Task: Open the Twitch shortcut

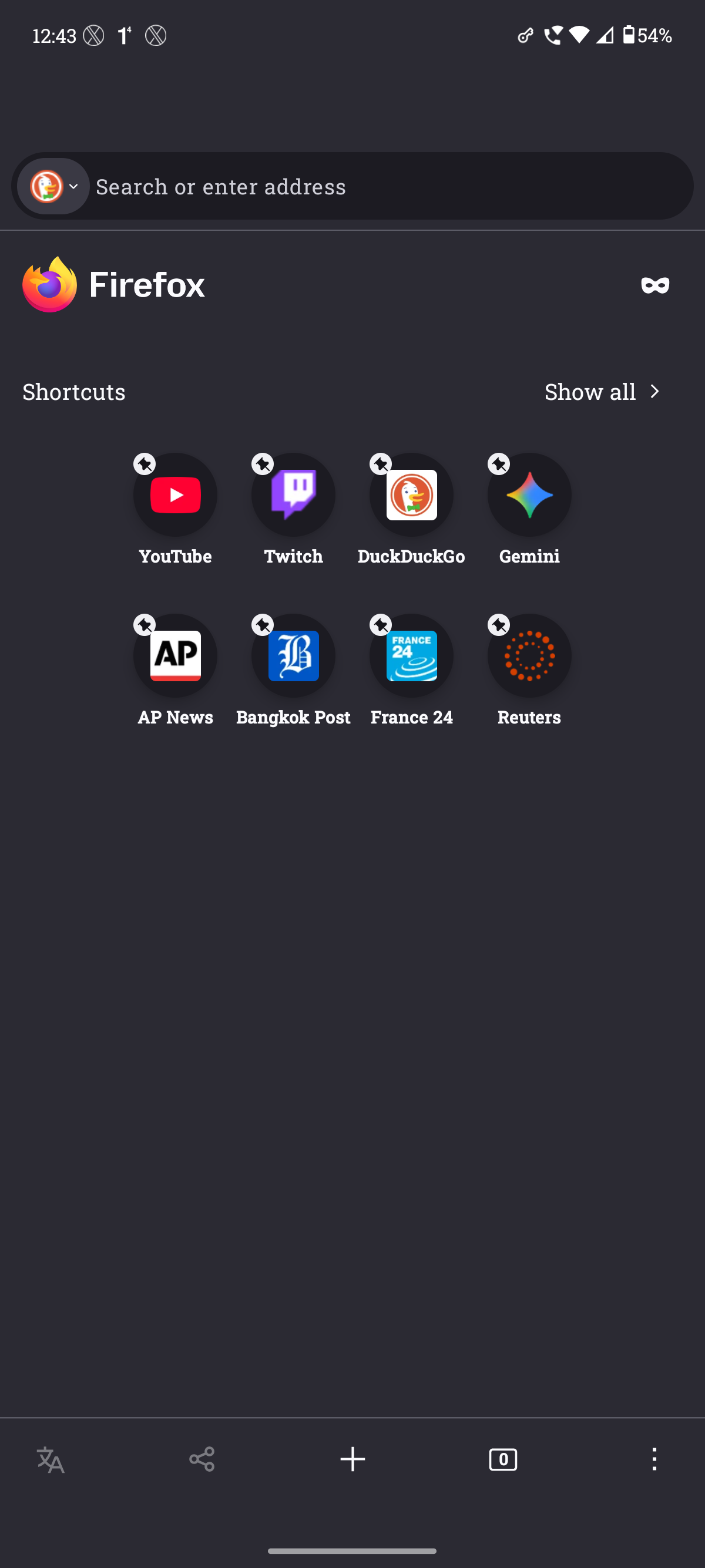Action: 293,495
